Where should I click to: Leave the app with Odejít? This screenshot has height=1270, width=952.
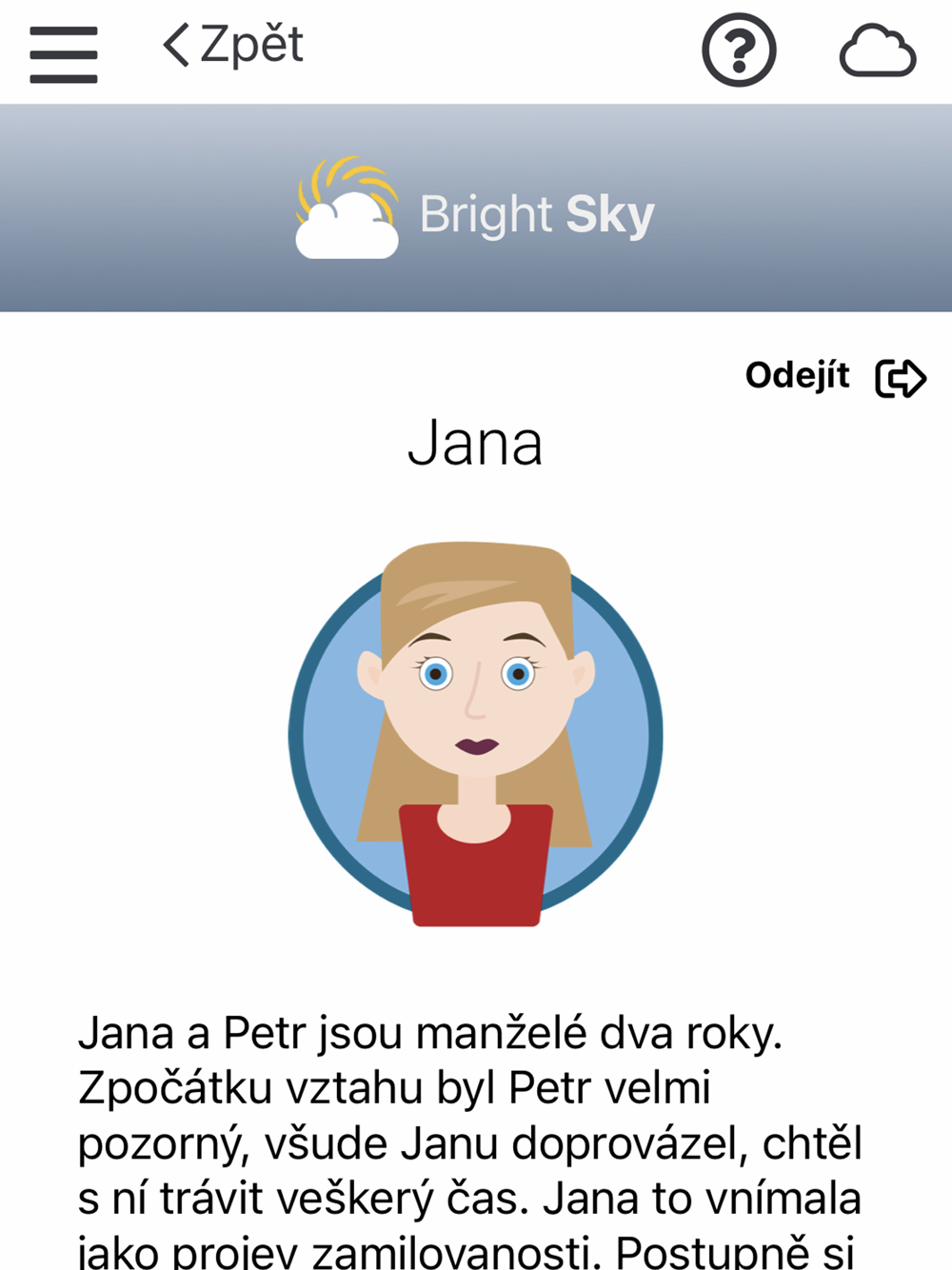[835, 377]
